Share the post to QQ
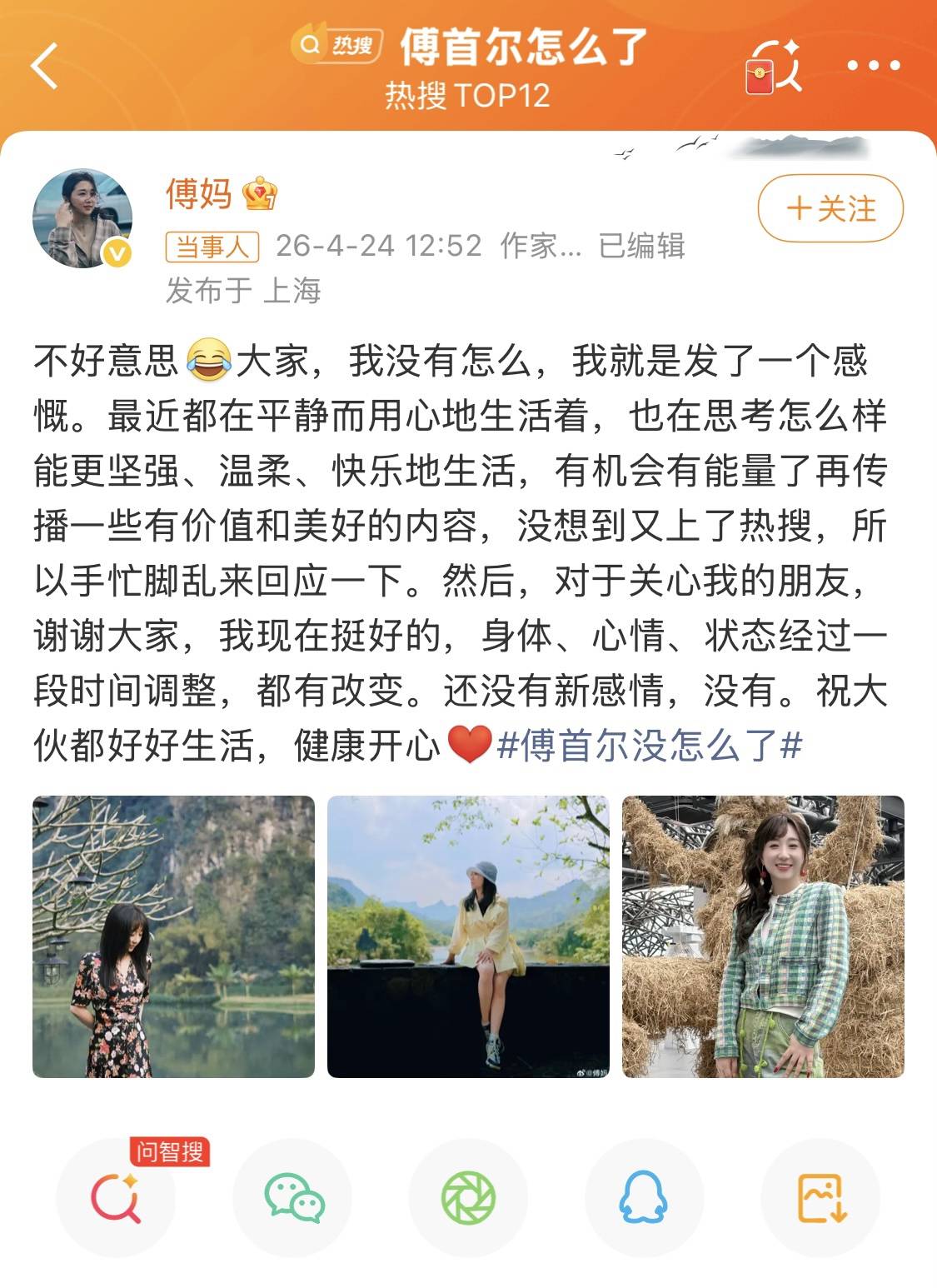This screenshot has width=937, height=1288. [x=644, y=1198]
